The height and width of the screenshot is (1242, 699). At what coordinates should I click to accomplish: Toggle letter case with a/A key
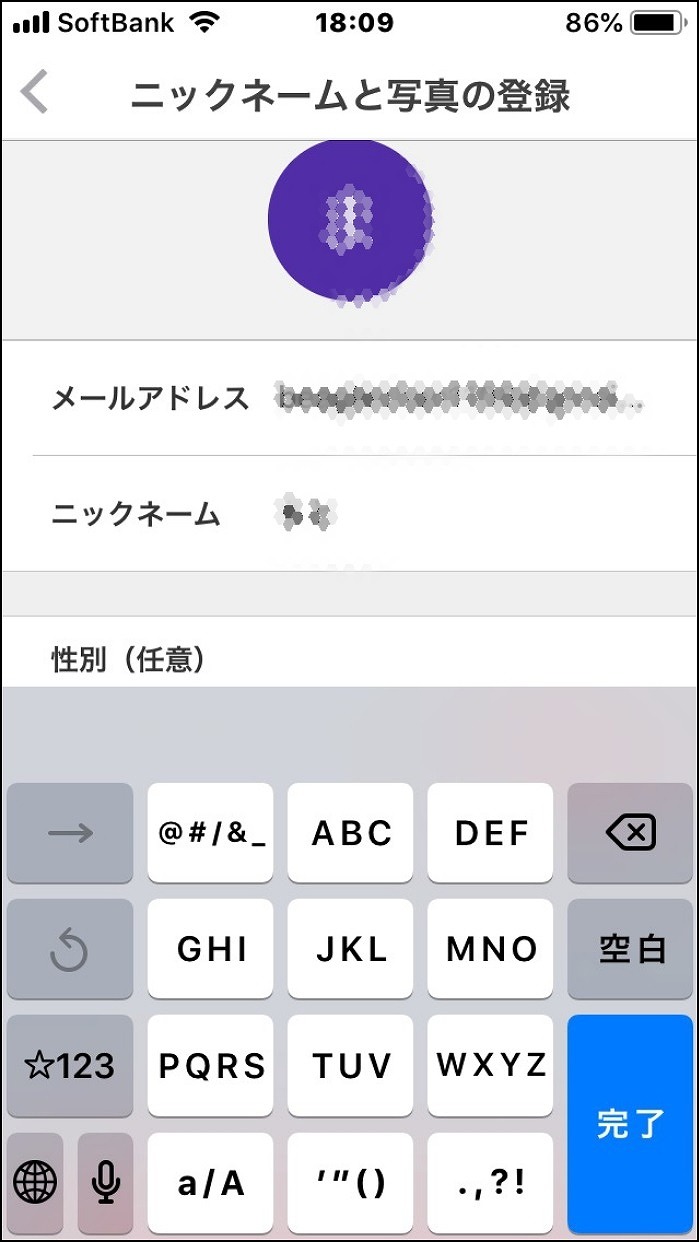(x=210, y=1183)
